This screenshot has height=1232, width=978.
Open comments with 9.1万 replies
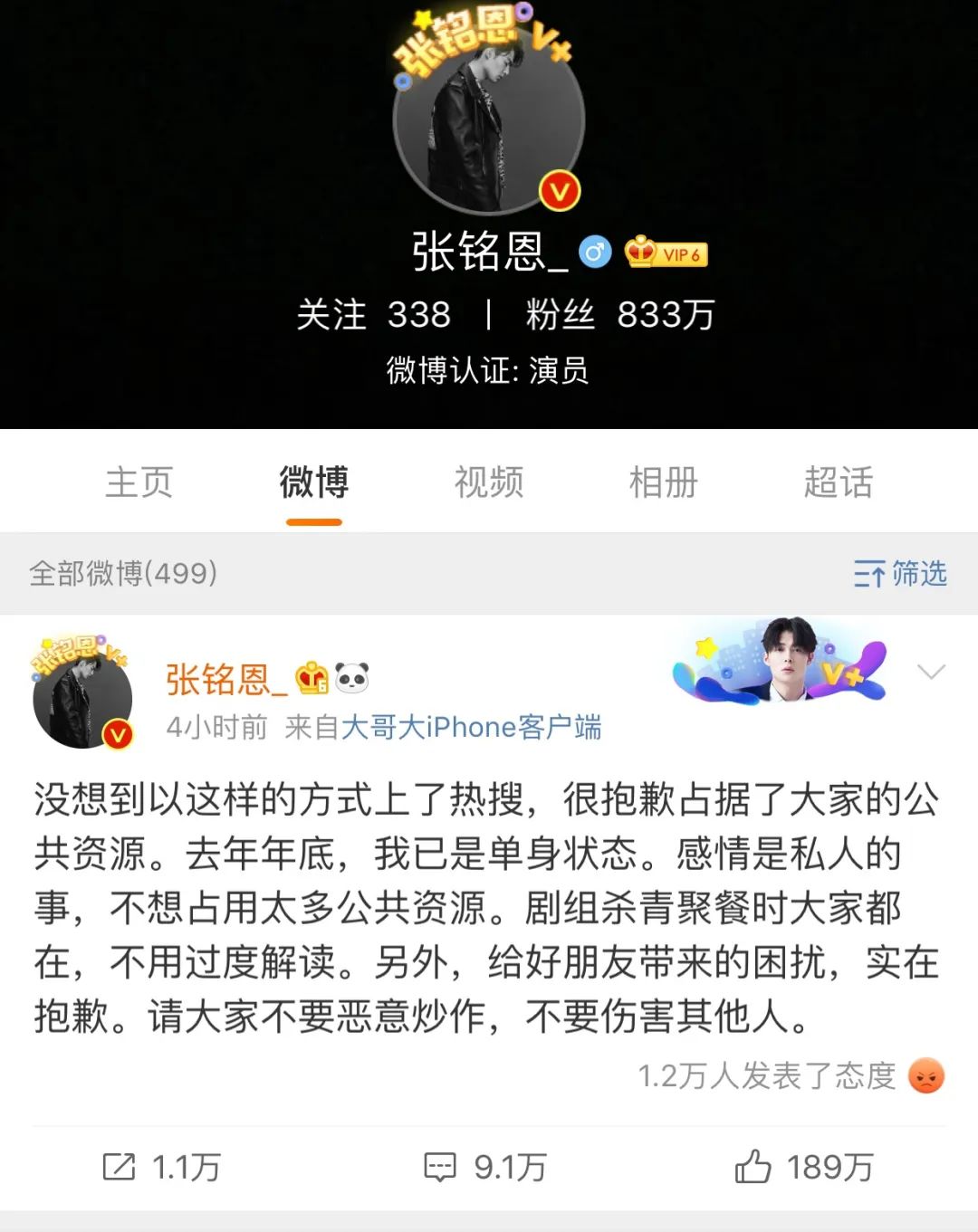click(486, 1167)
